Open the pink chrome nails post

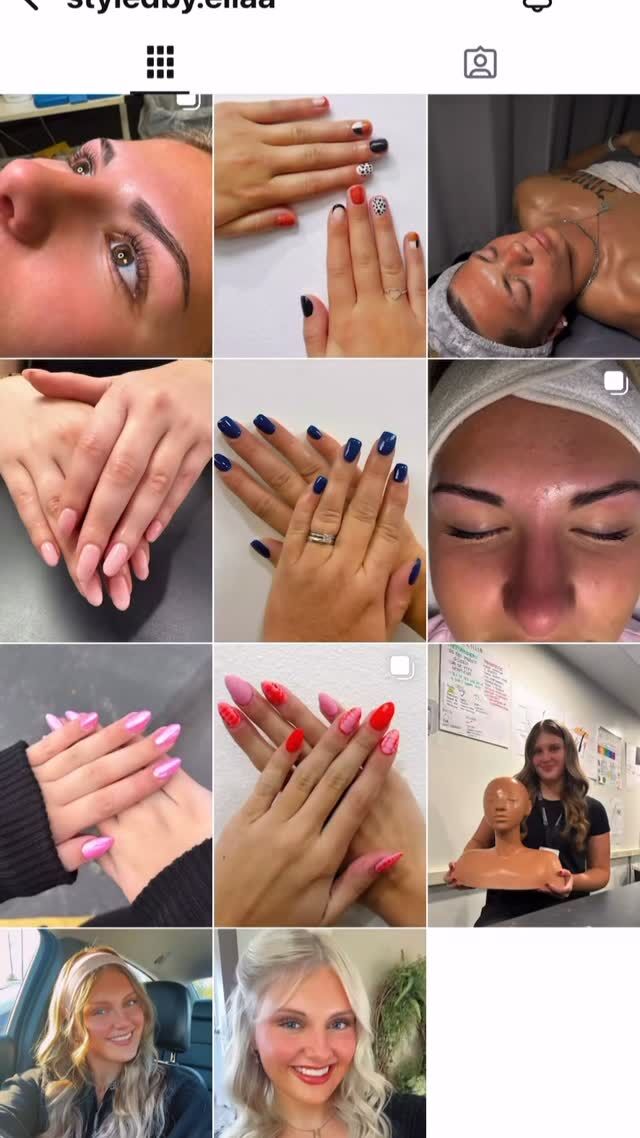106,785
